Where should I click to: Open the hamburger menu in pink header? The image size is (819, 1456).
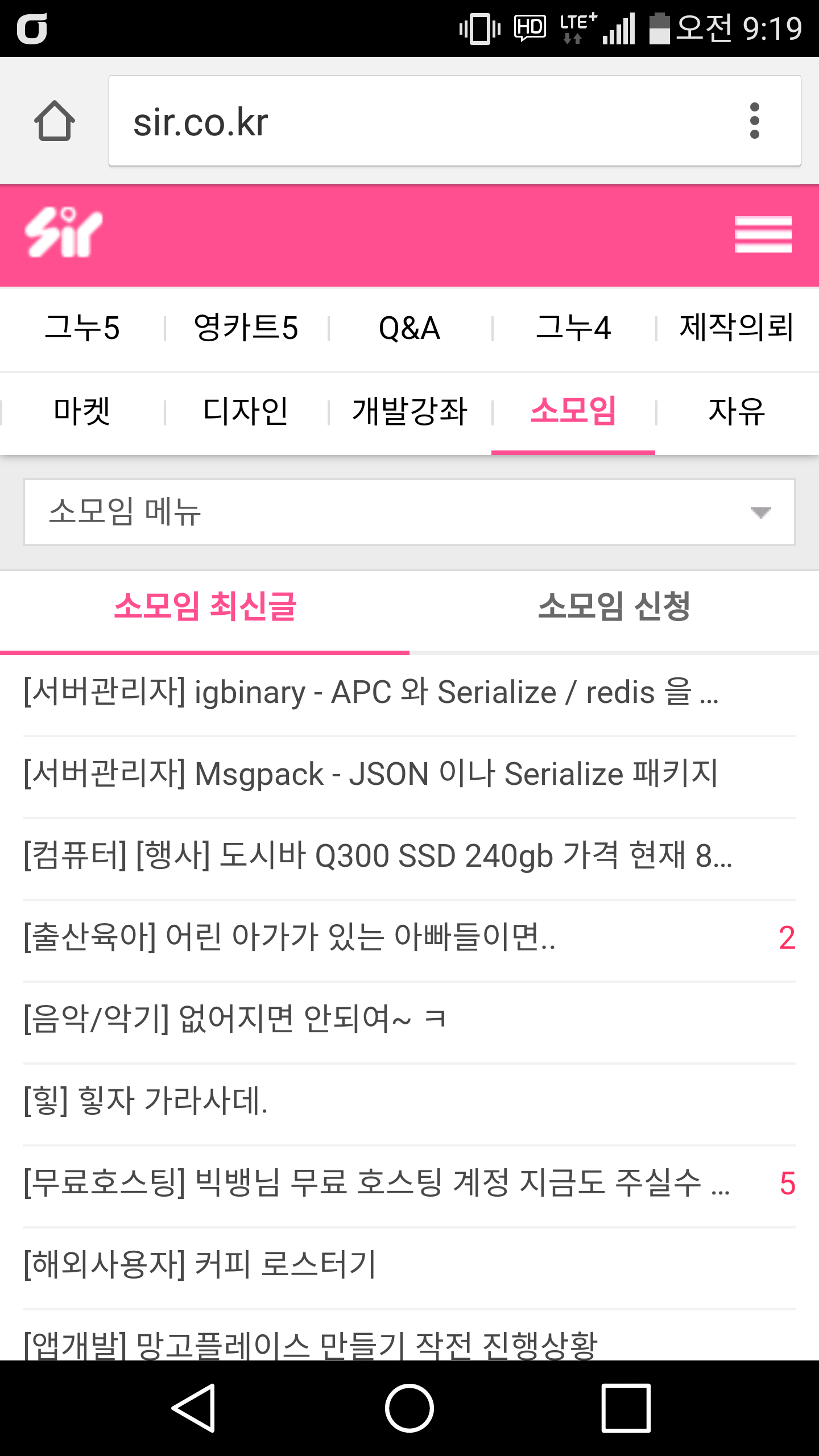coord(762,234)
